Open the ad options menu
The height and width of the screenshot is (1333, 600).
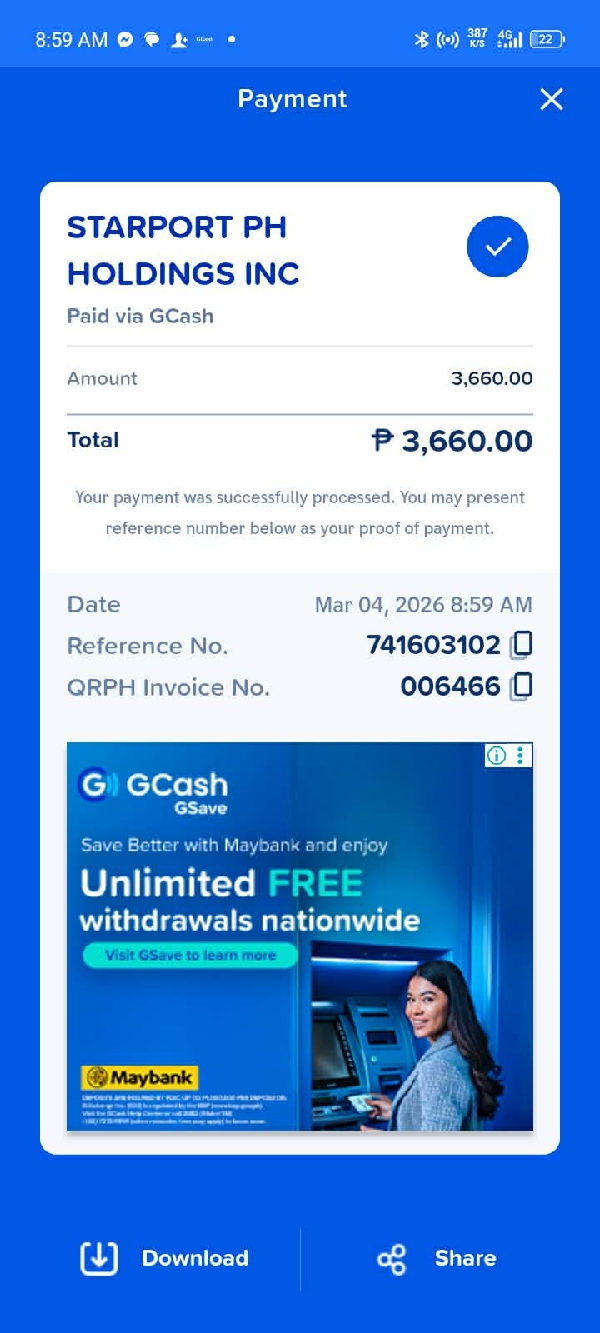click(520, 755)
